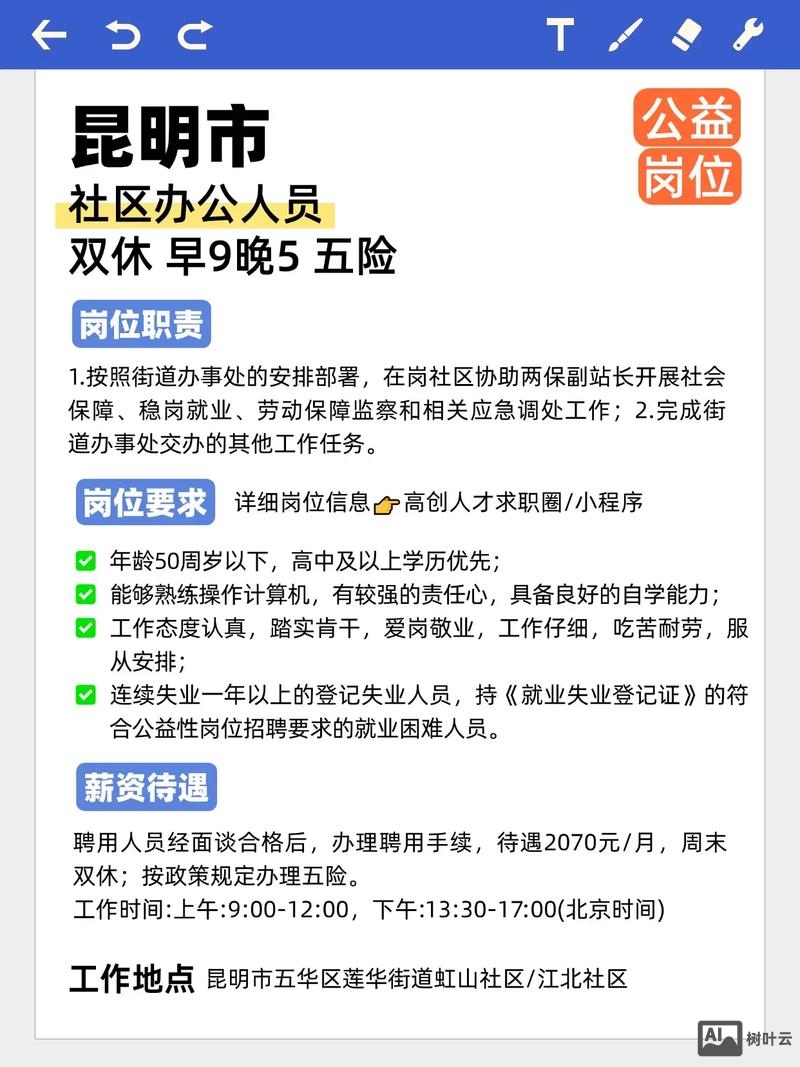Click the redo arrow icon

coord(196,36)
